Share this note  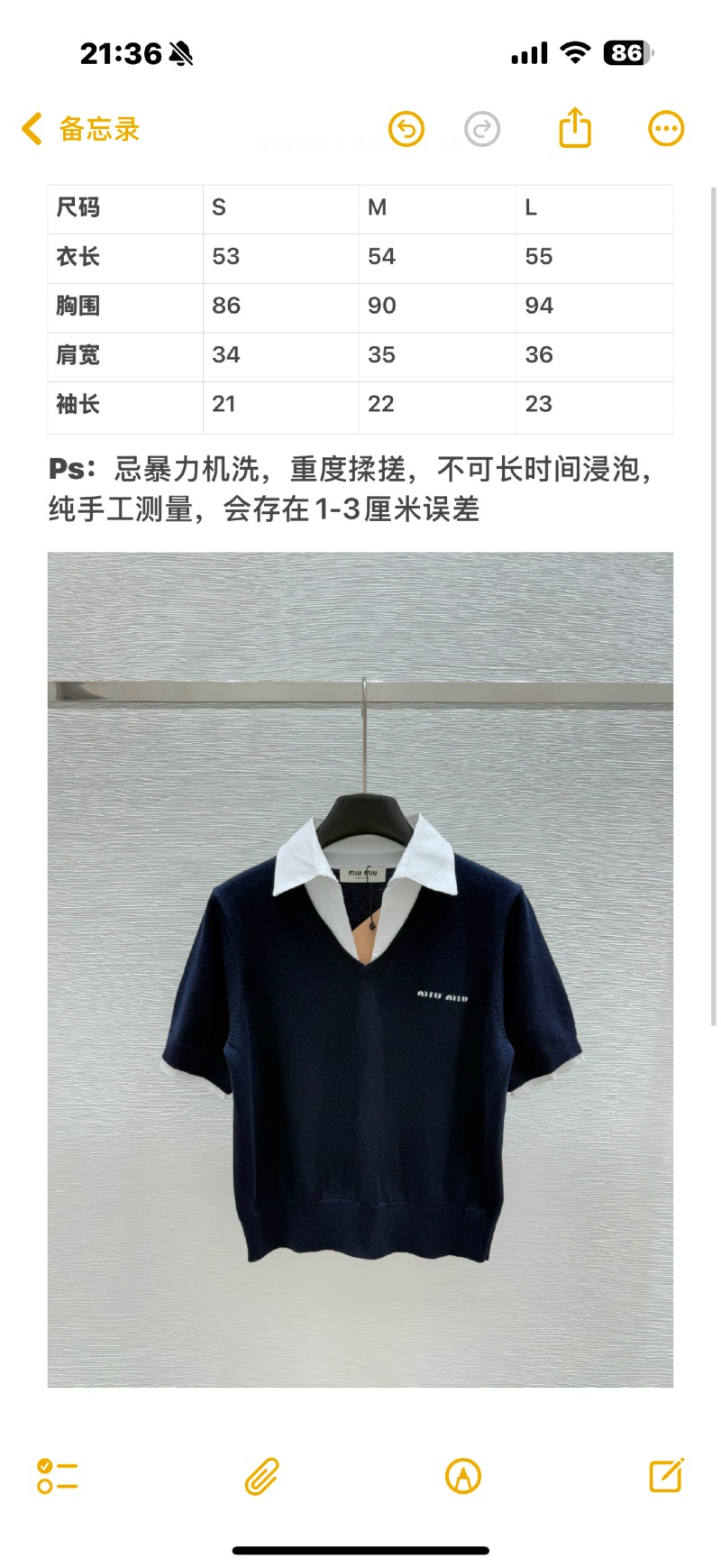tap(575, 128)
